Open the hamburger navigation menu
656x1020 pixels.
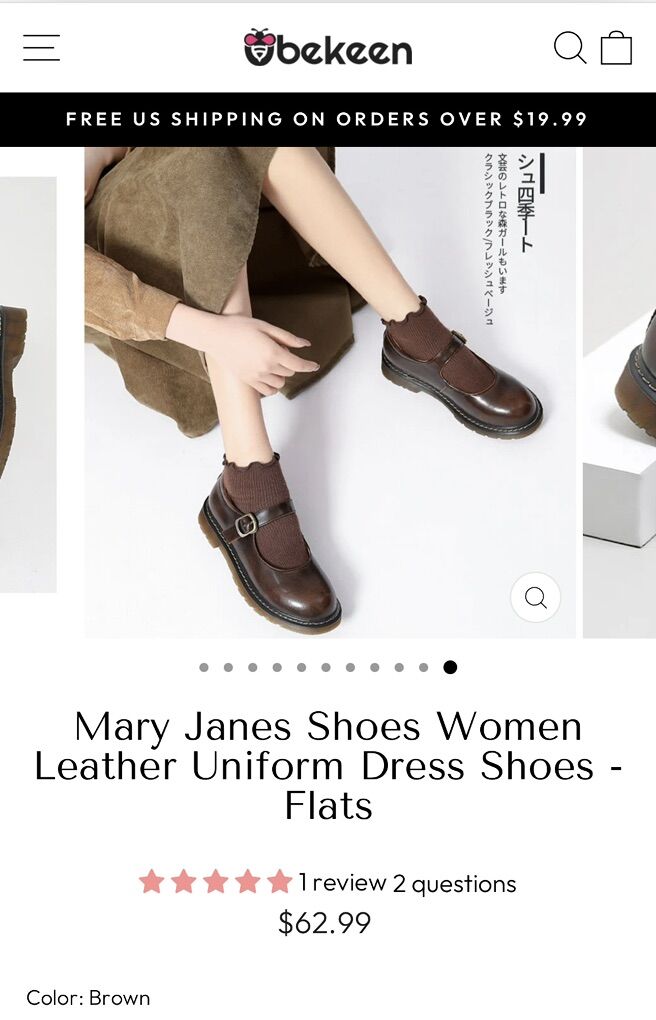pyautogui.click(x=41, y=47)
